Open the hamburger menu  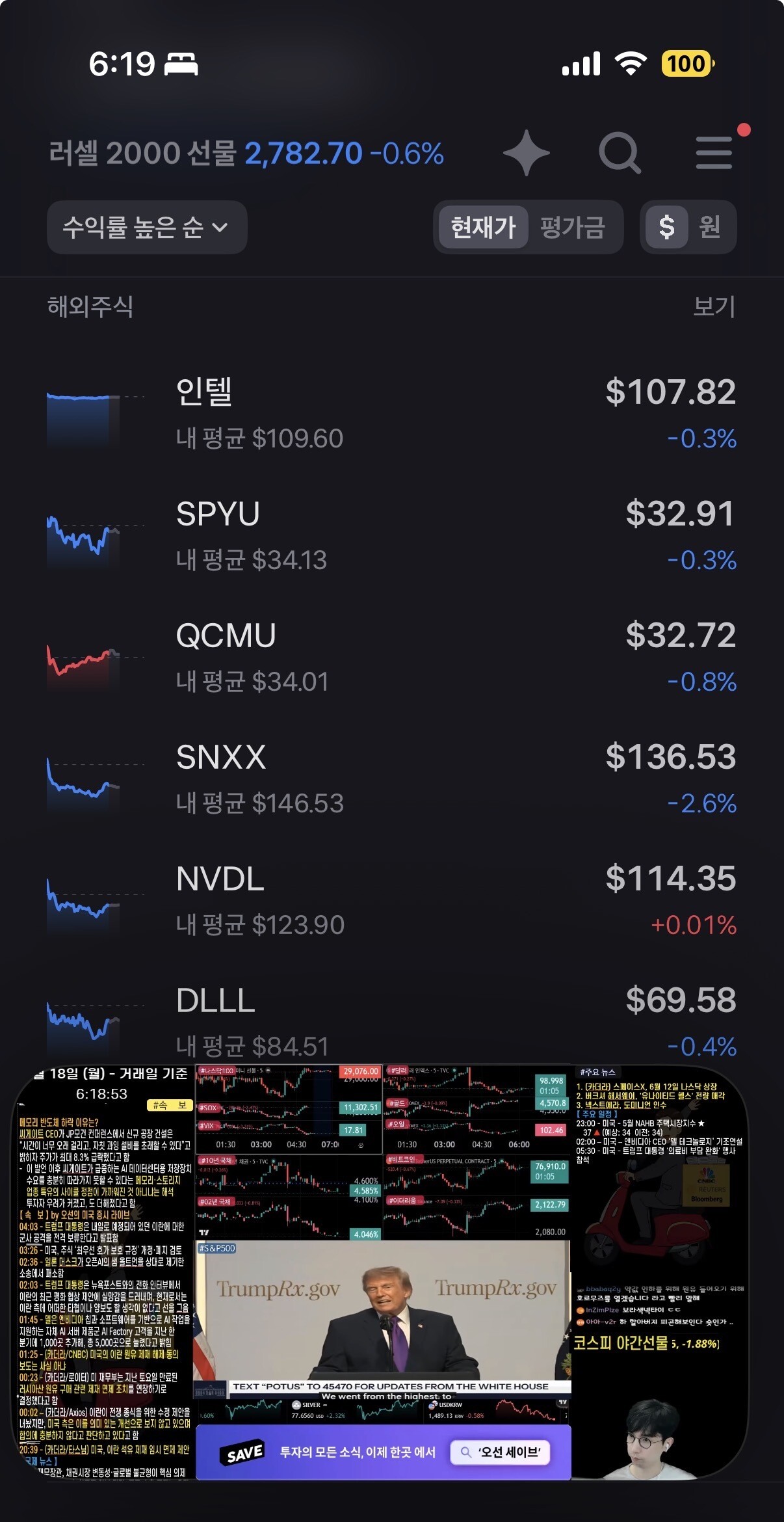point(714,154)
